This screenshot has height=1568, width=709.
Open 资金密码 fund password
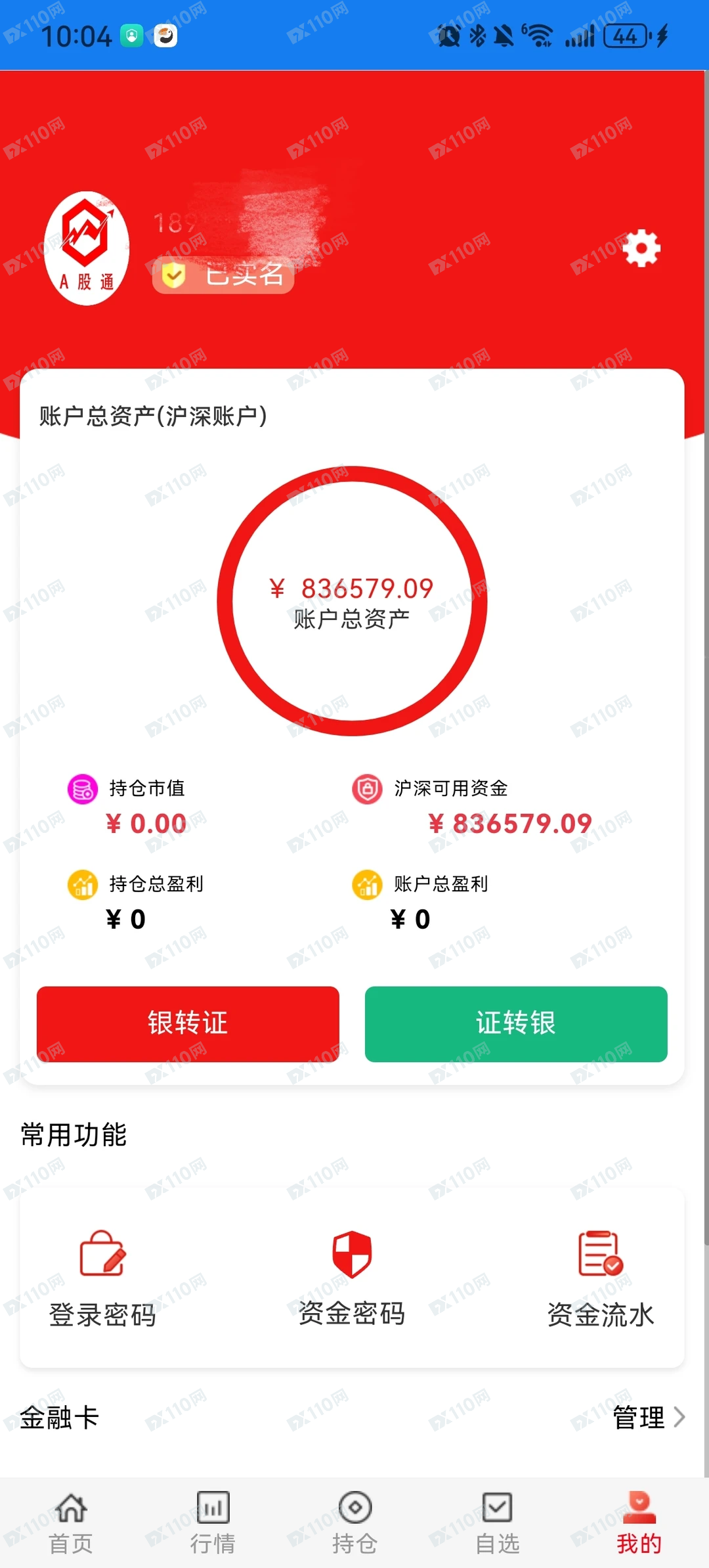(352, 1278)
